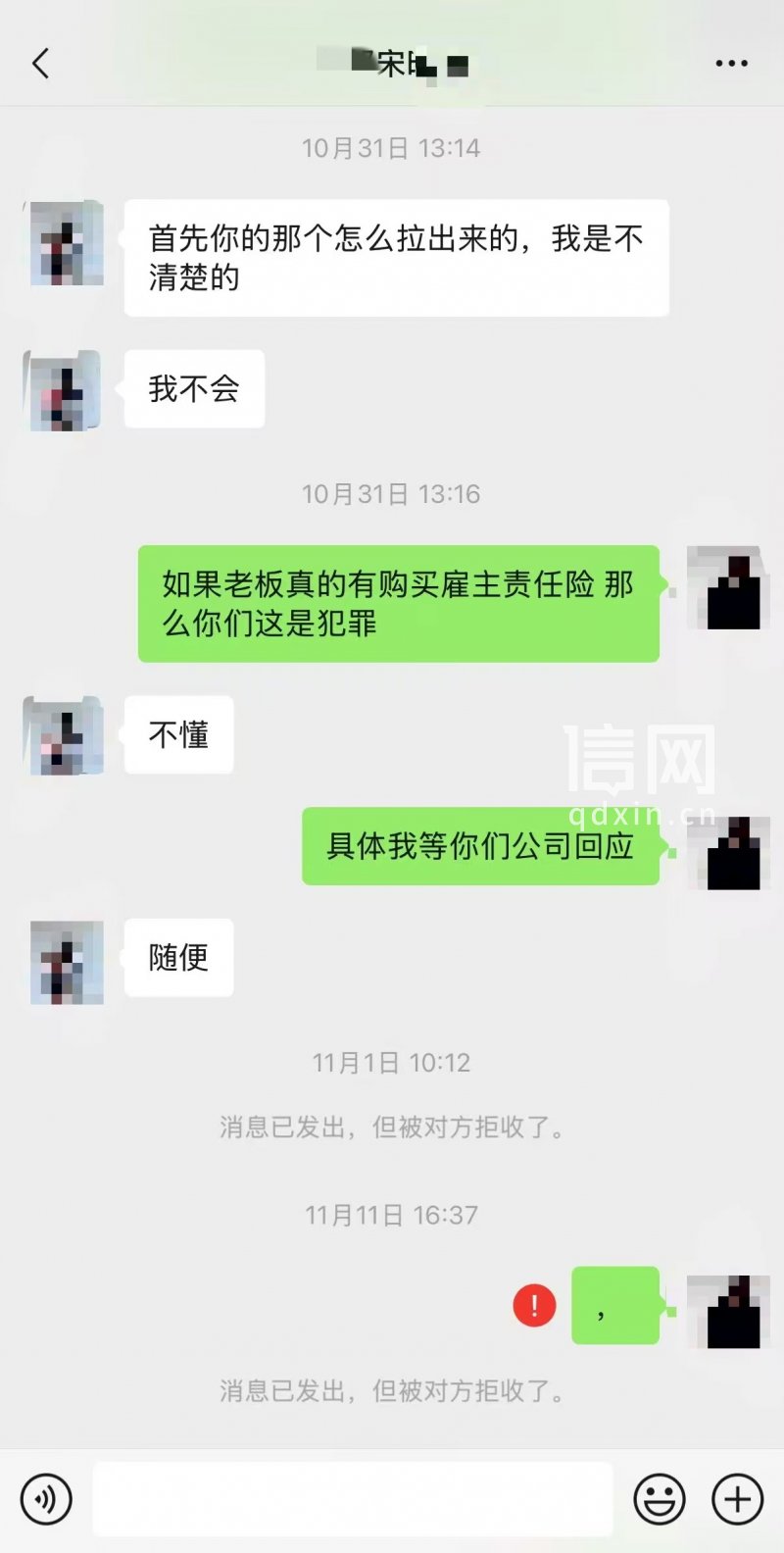Go back to the chat list

[41, 65]
